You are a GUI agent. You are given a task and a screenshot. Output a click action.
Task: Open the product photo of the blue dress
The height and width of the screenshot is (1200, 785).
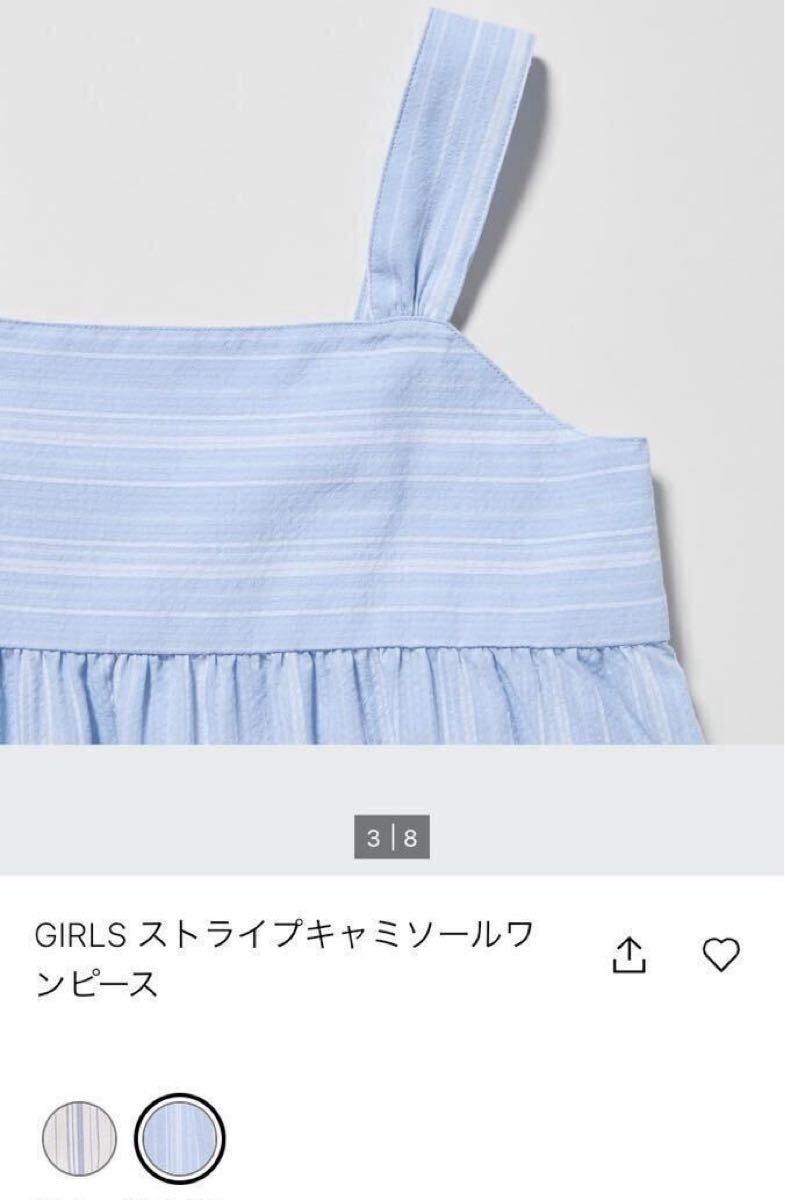pyautogui.click(x=392, y=400)
